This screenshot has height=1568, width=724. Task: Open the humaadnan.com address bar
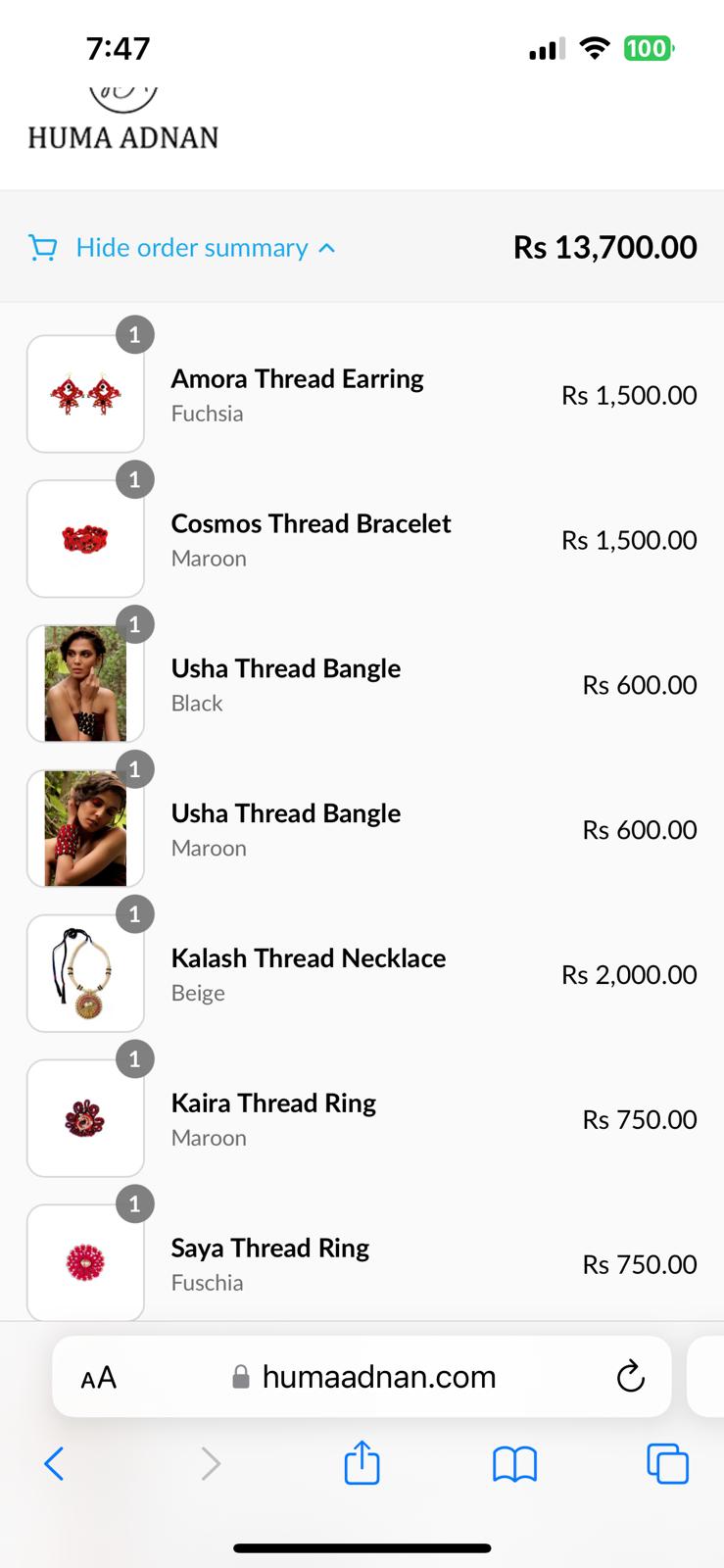[378, 1376]
